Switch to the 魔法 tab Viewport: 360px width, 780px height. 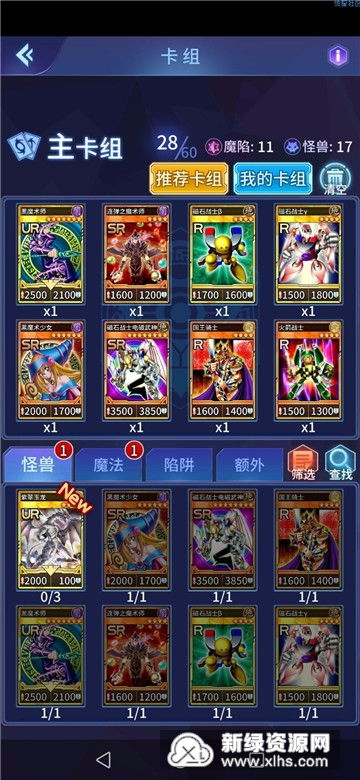(x=108, y=465)
